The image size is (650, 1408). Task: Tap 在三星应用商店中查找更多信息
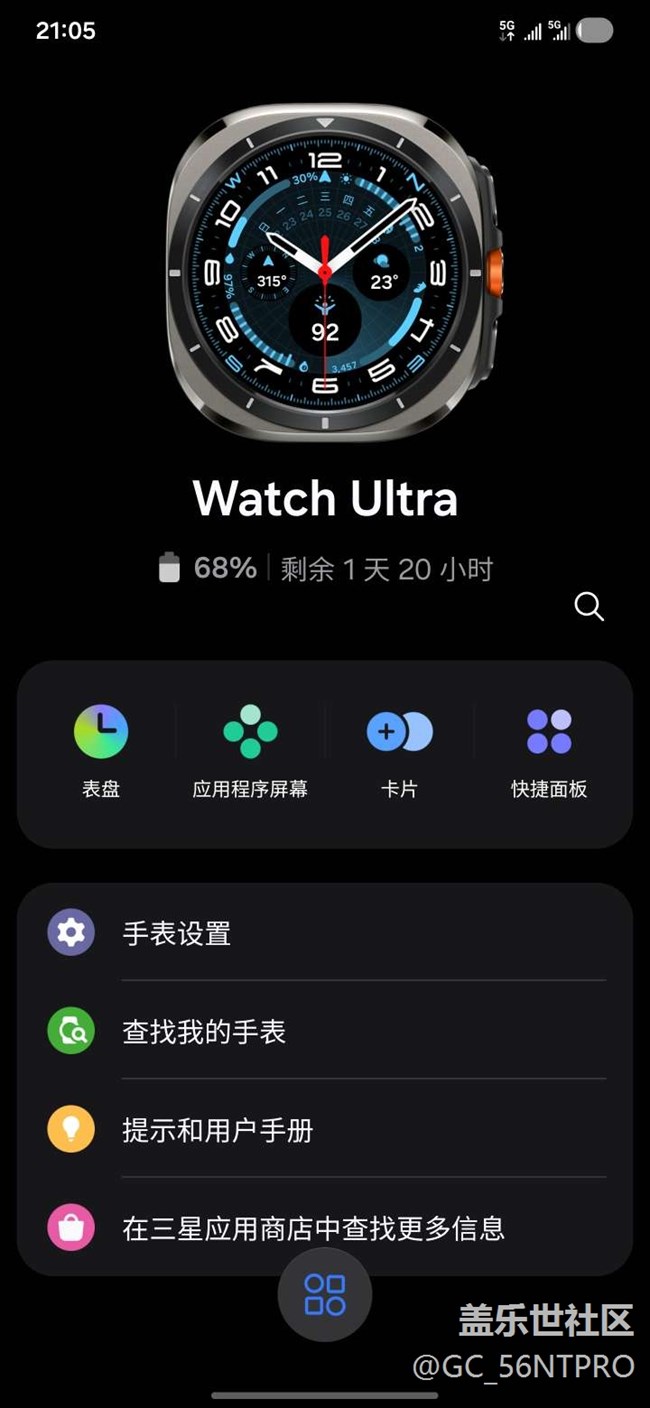325,1227
